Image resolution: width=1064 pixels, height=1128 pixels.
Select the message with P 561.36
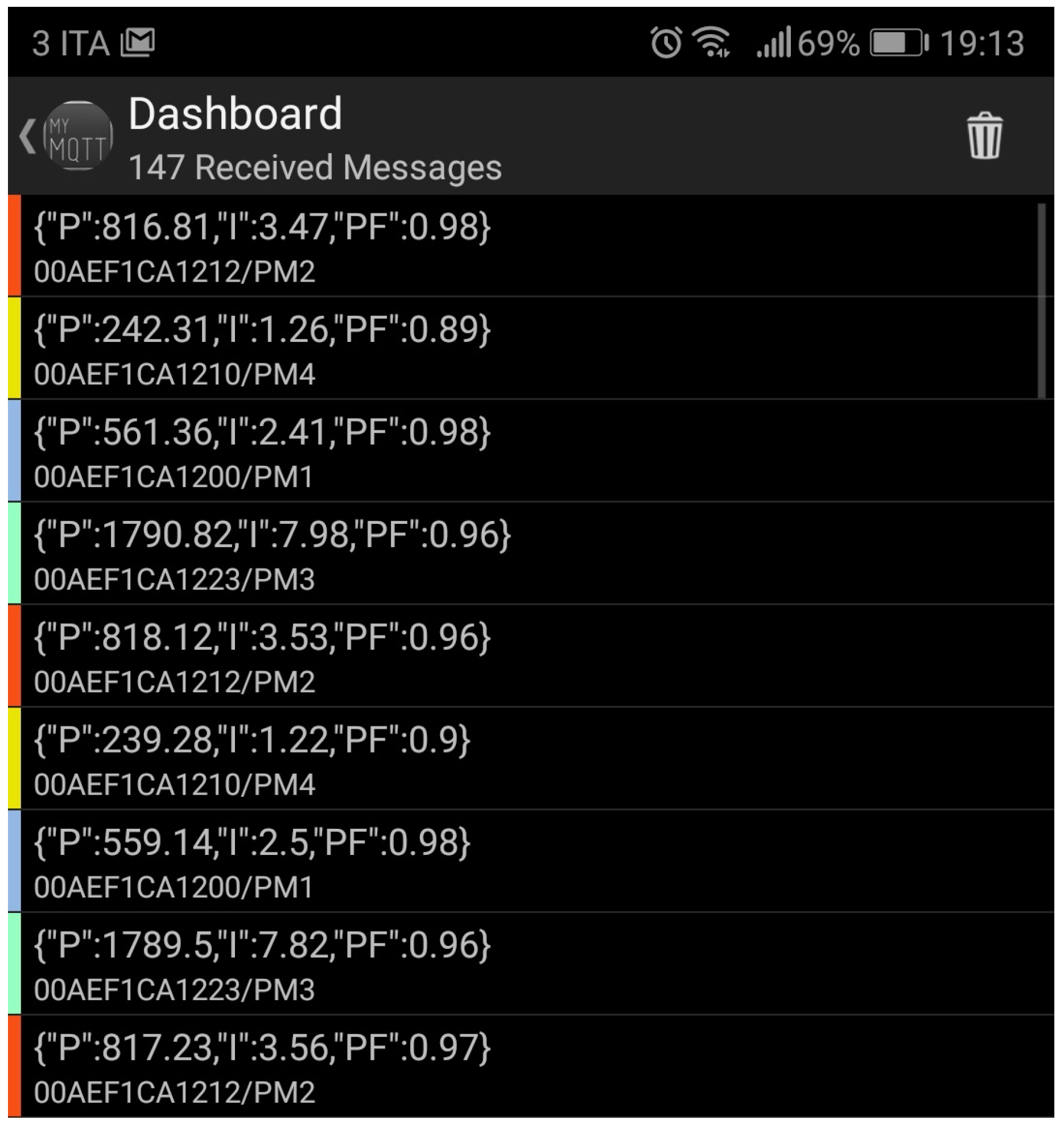tap(262, 451)
